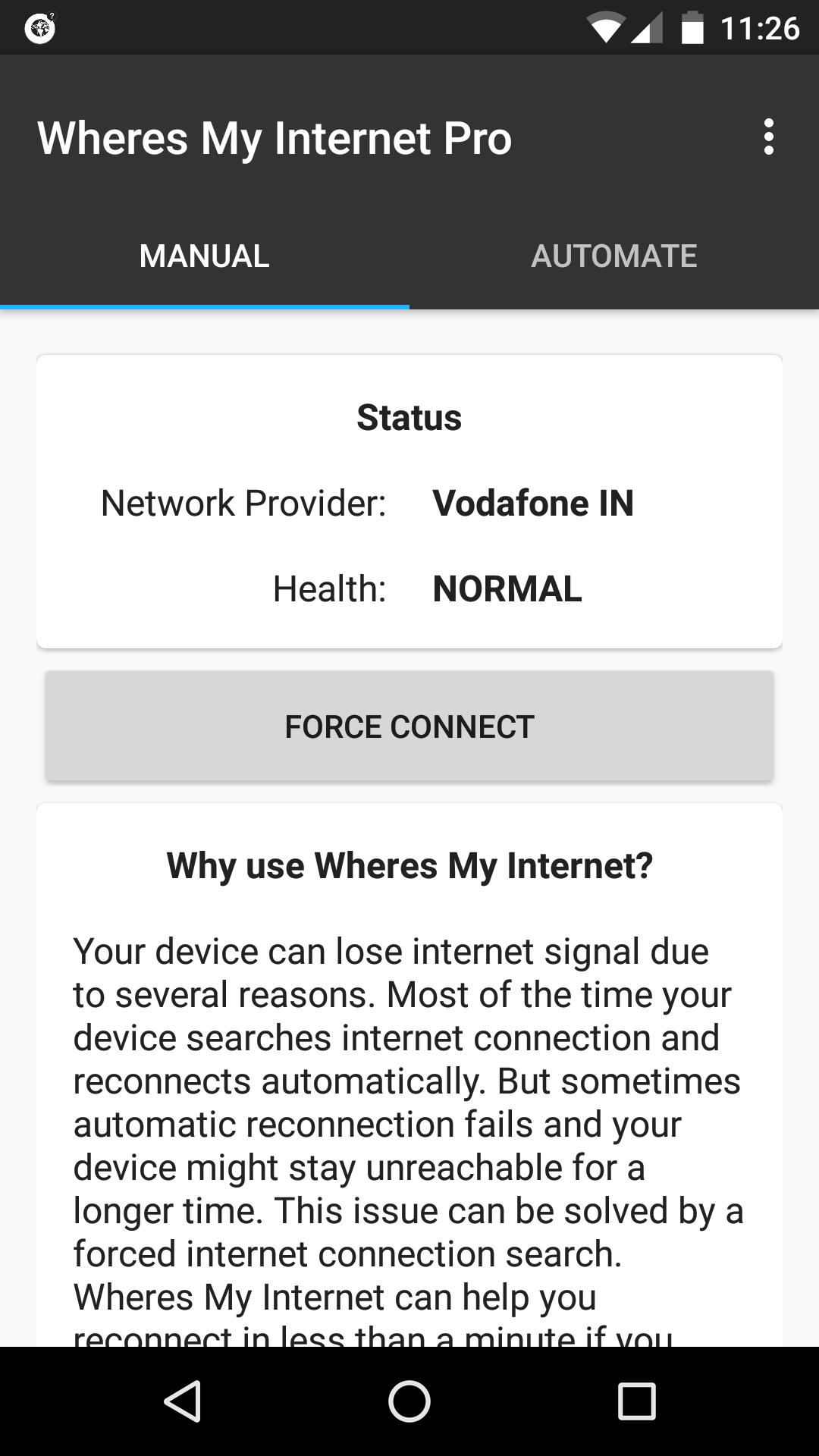819x1456 pixels.
Task: Tap the cellular signal indicator
Action: pos(647,28)
